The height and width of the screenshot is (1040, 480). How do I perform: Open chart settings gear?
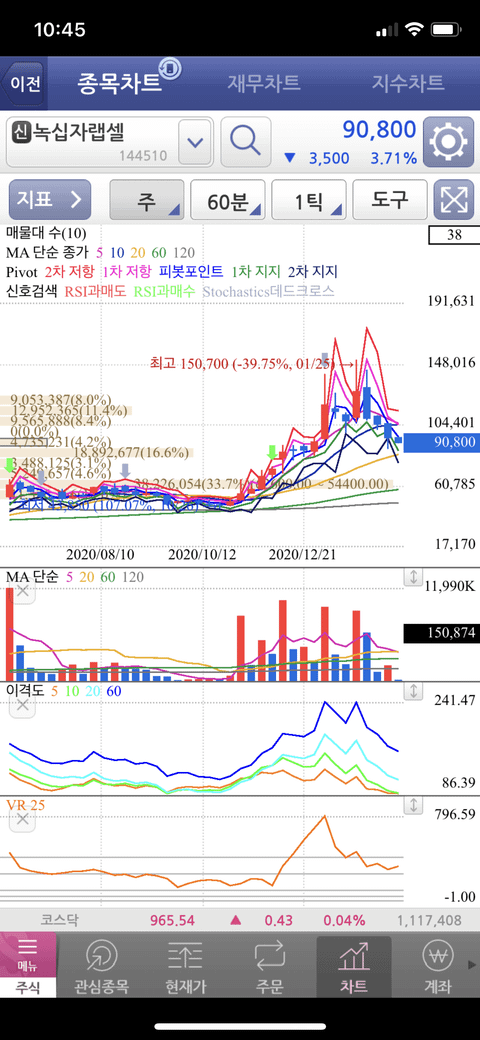coord(448,142)
